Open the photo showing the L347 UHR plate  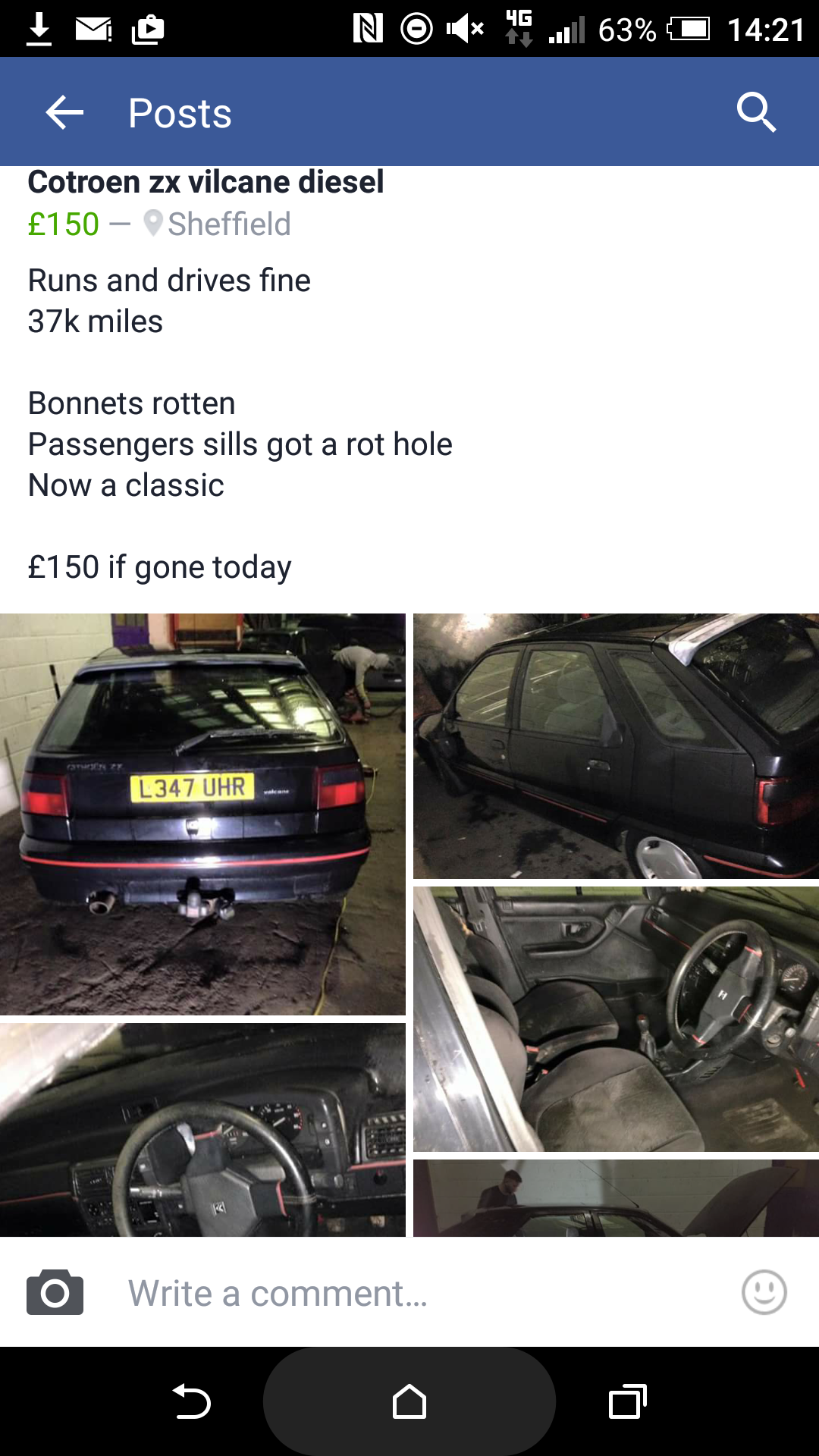[202, 814]
